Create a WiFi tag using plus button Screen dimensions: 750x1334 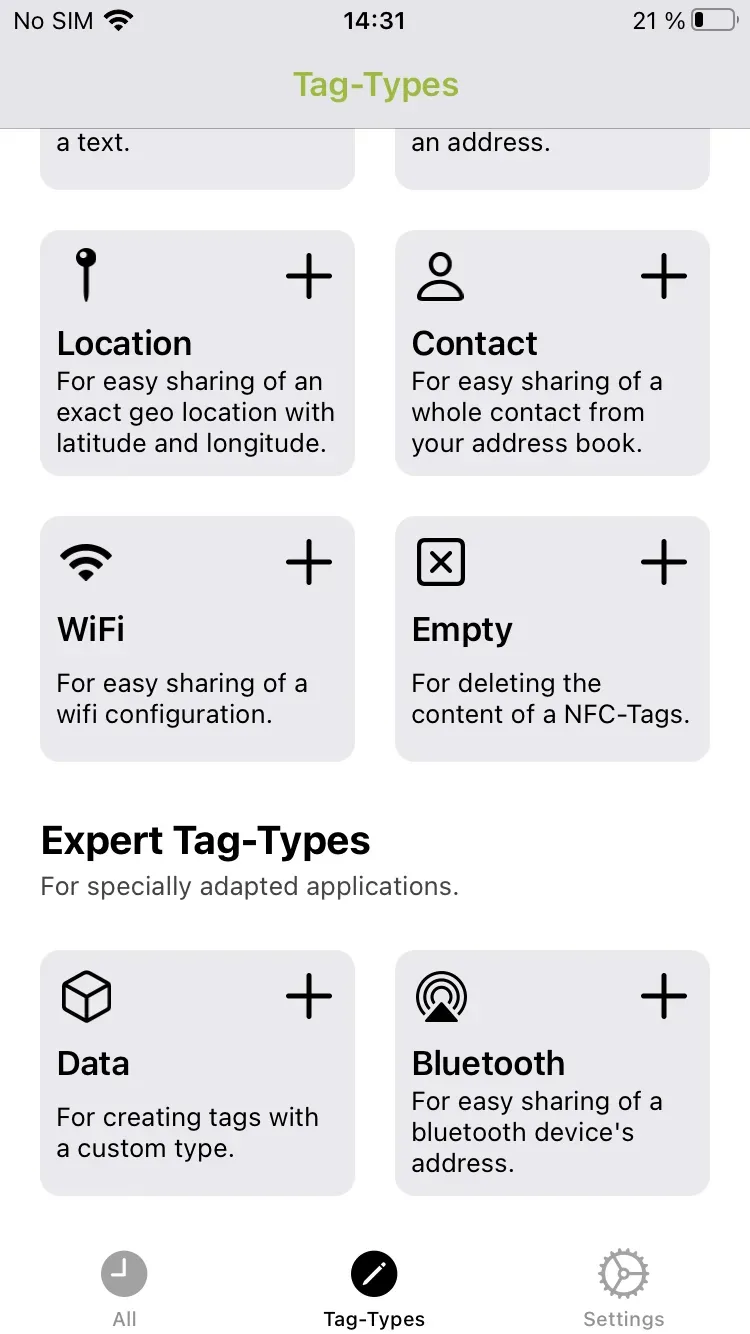(309, 561)
